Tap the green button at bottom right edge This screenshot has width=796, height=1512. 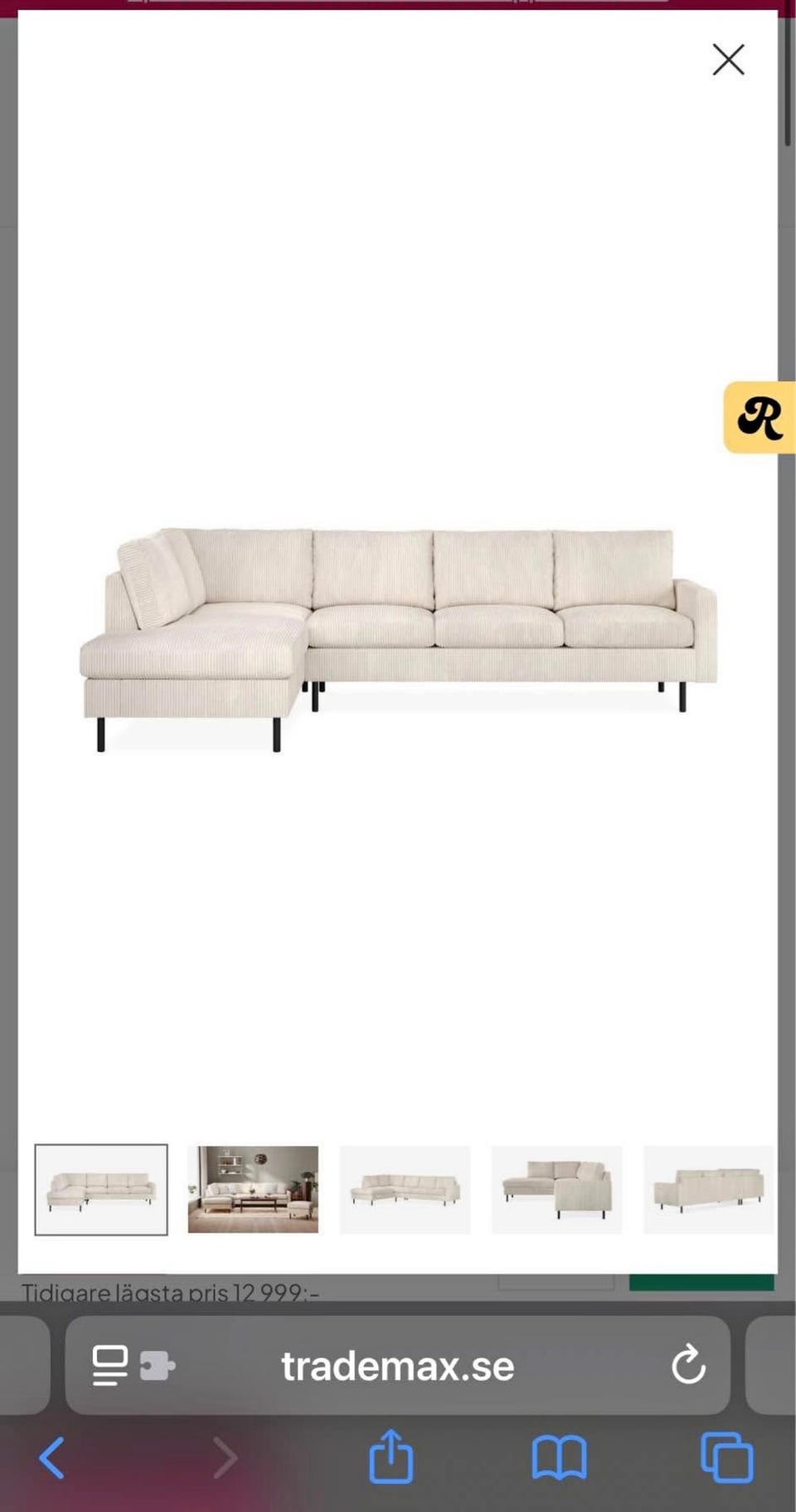[701, 1282]
